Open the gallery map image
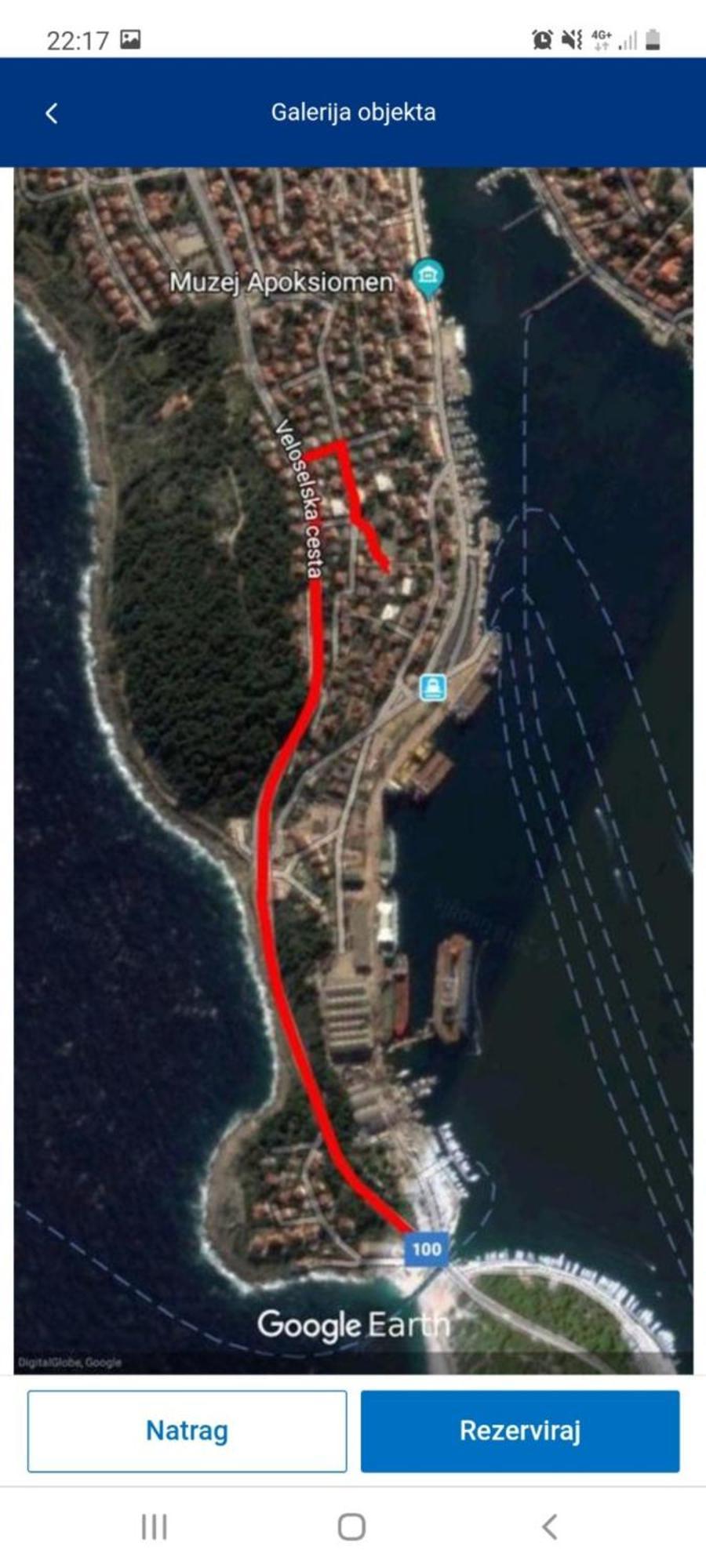Viewport: 706px width, 1568px height. tap(353, 770)
